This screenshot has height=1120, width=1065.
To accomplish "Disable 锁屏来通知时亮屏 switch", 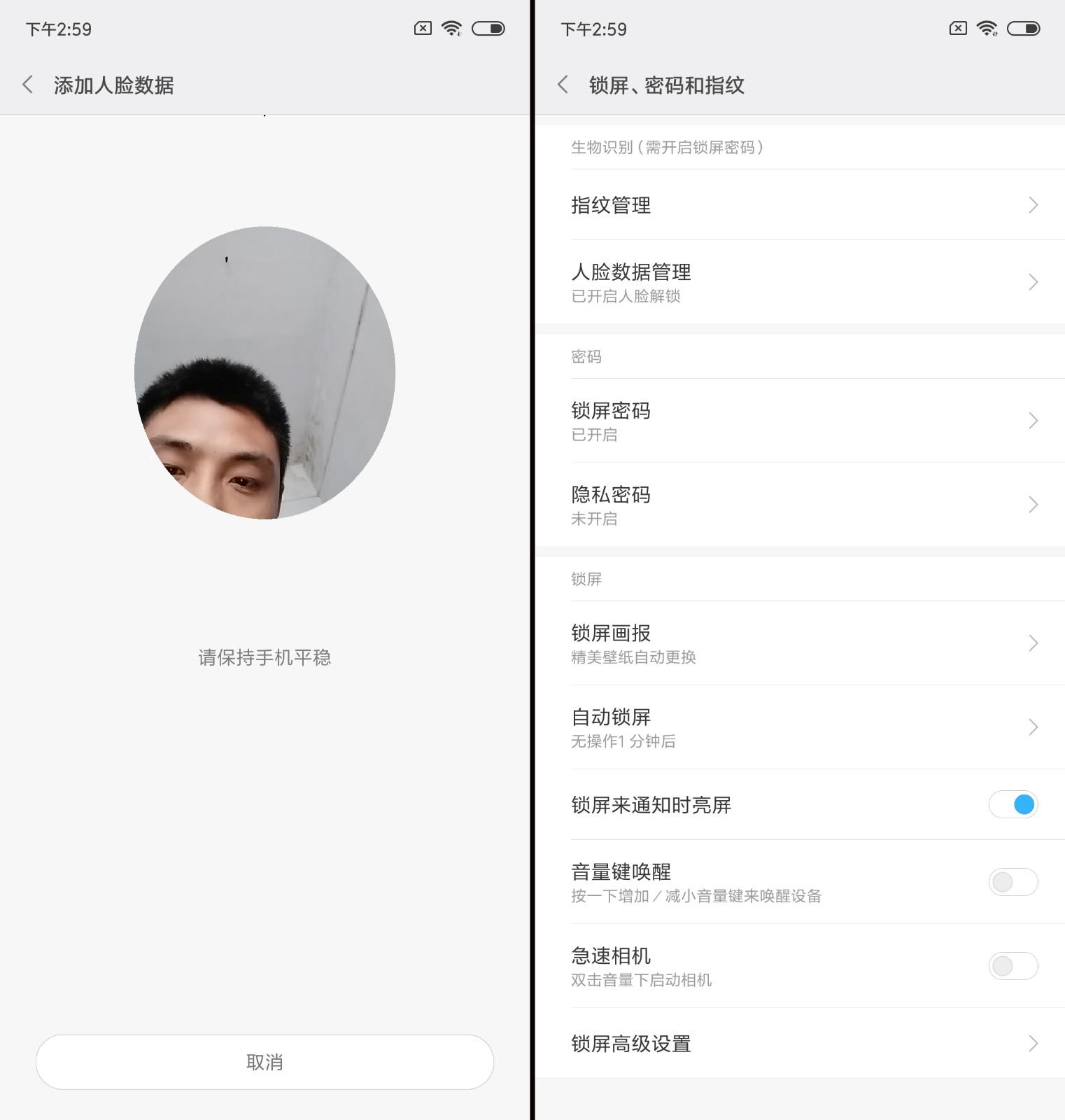I will (x=1013, y=805).
